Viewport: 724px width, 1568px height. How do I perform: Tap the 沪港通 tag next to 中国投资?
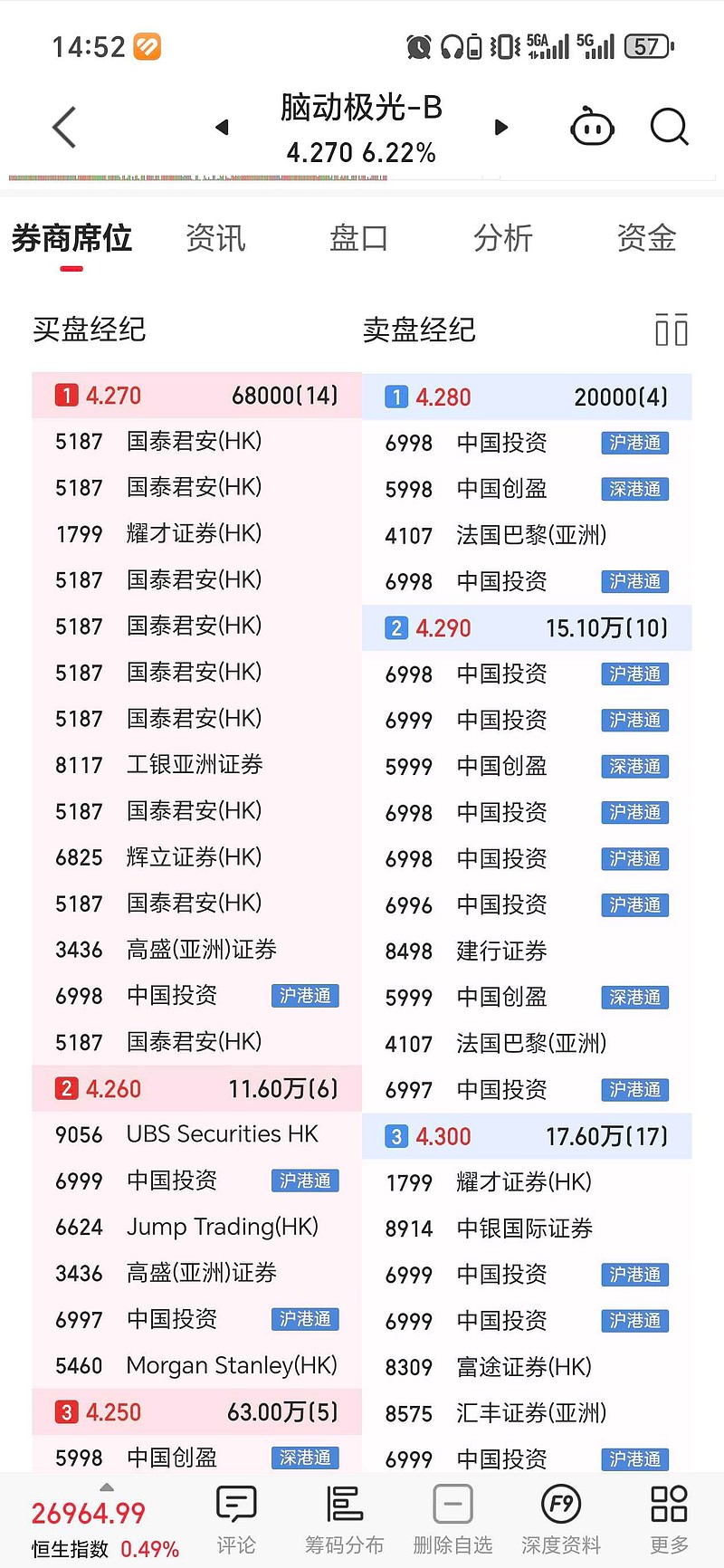click(634, 443)
